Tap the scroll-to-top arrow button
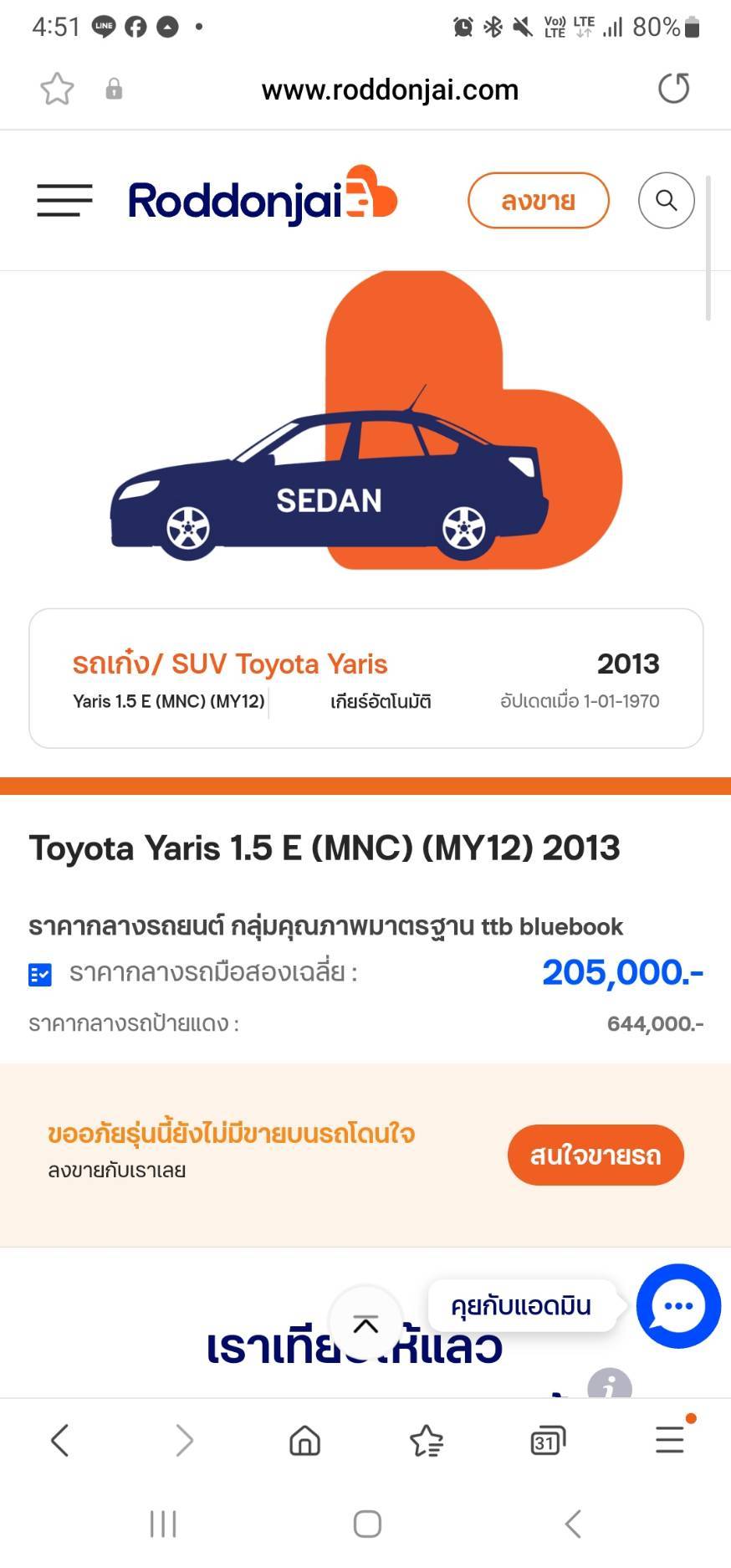731x1568 pixels. (365, 1324)
